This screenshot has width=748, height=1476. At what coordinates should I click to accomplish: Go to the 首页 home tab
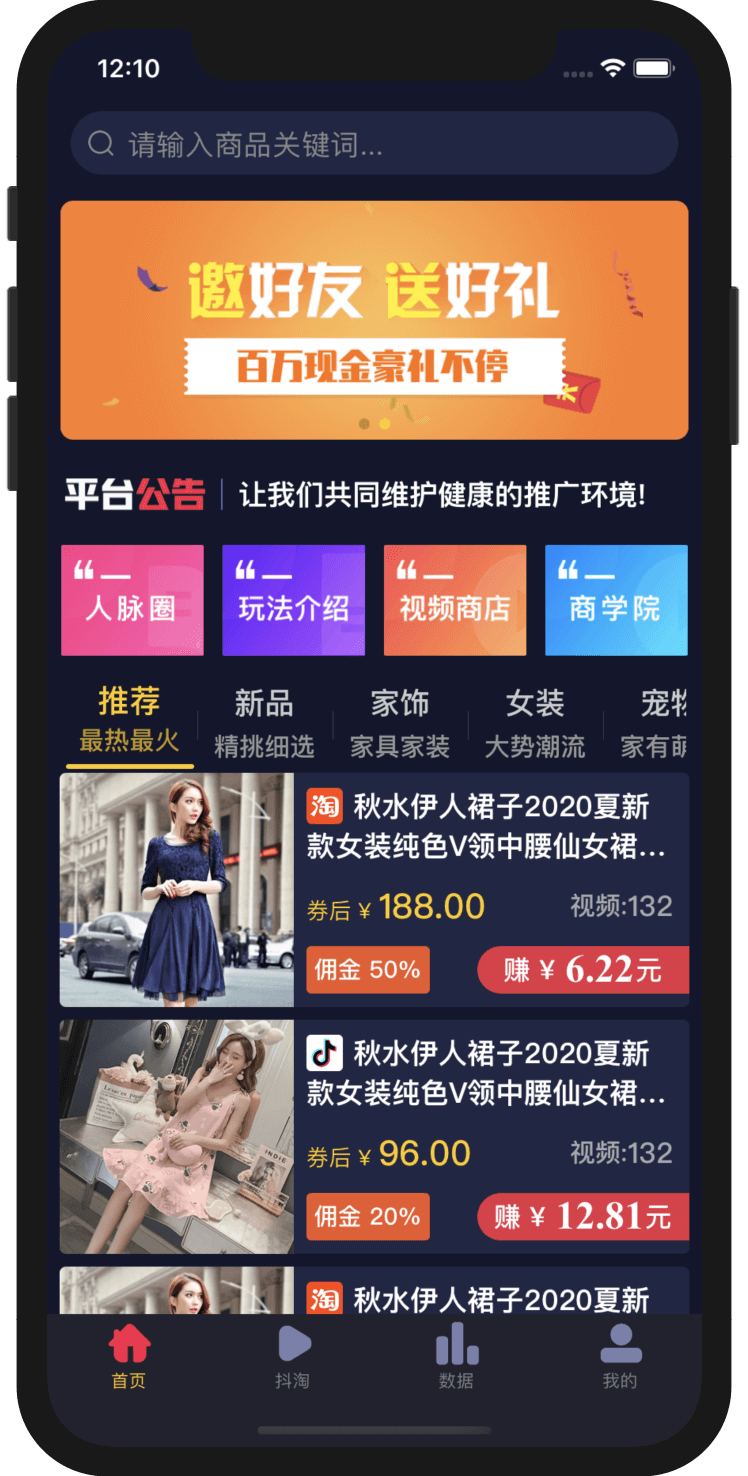point(129,1357)
